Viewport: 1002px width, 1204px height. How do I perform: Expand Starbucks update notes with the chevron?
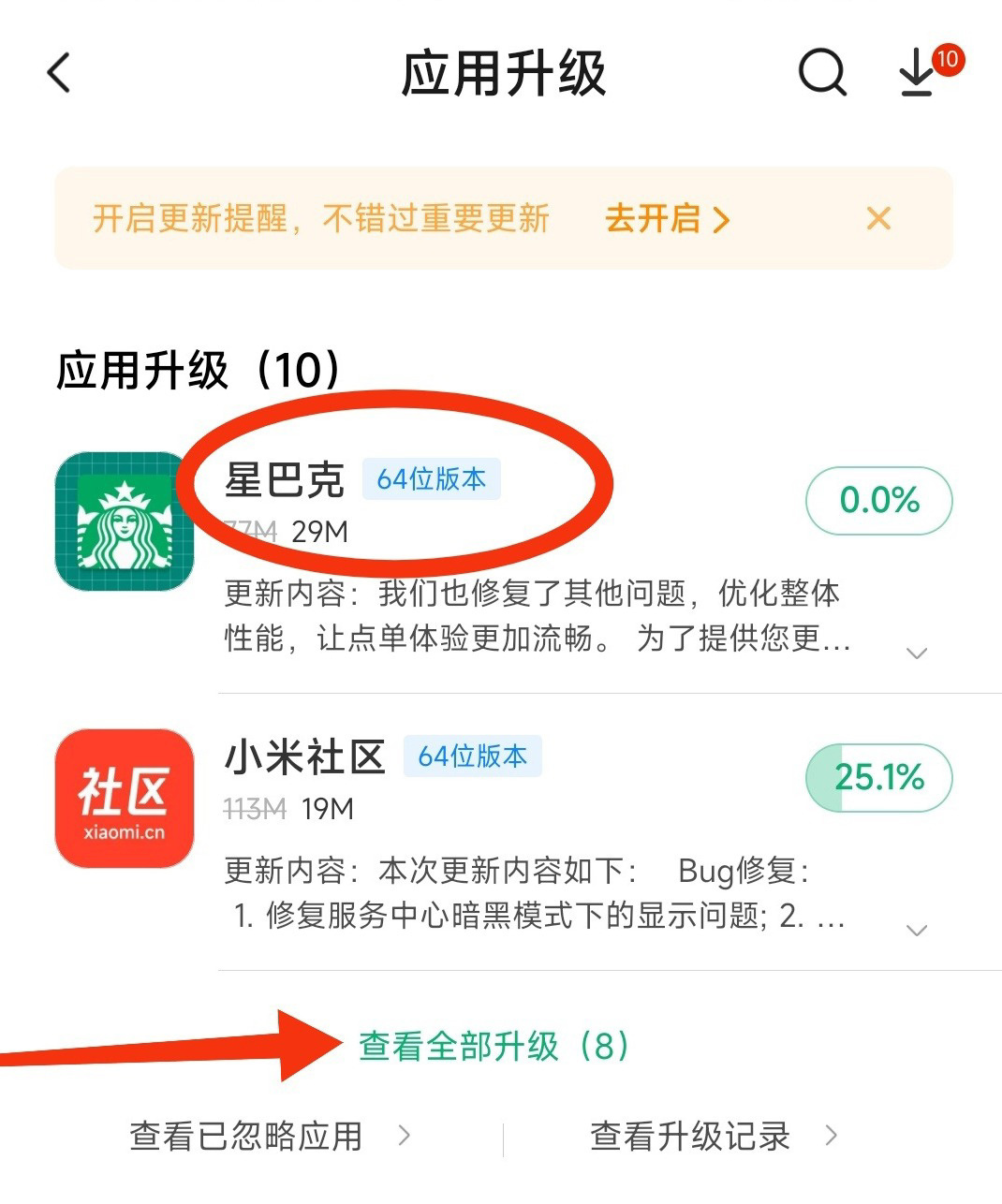point(916,653)
